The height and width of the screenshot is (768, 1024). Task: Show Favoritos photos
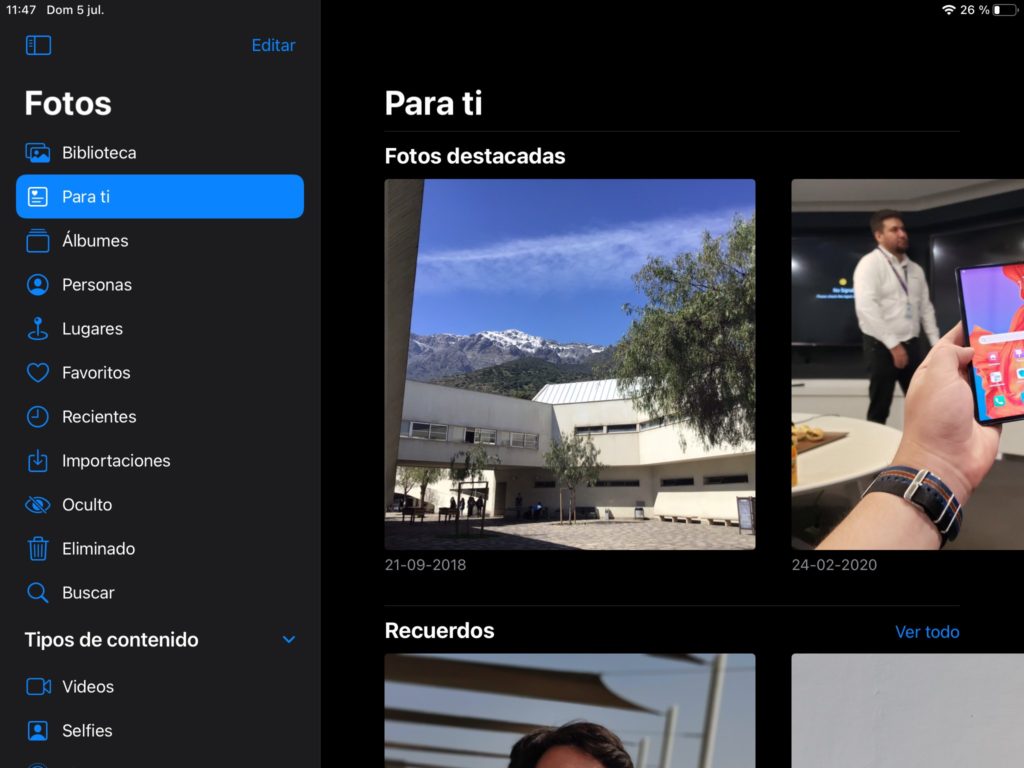tap(96, 373)
